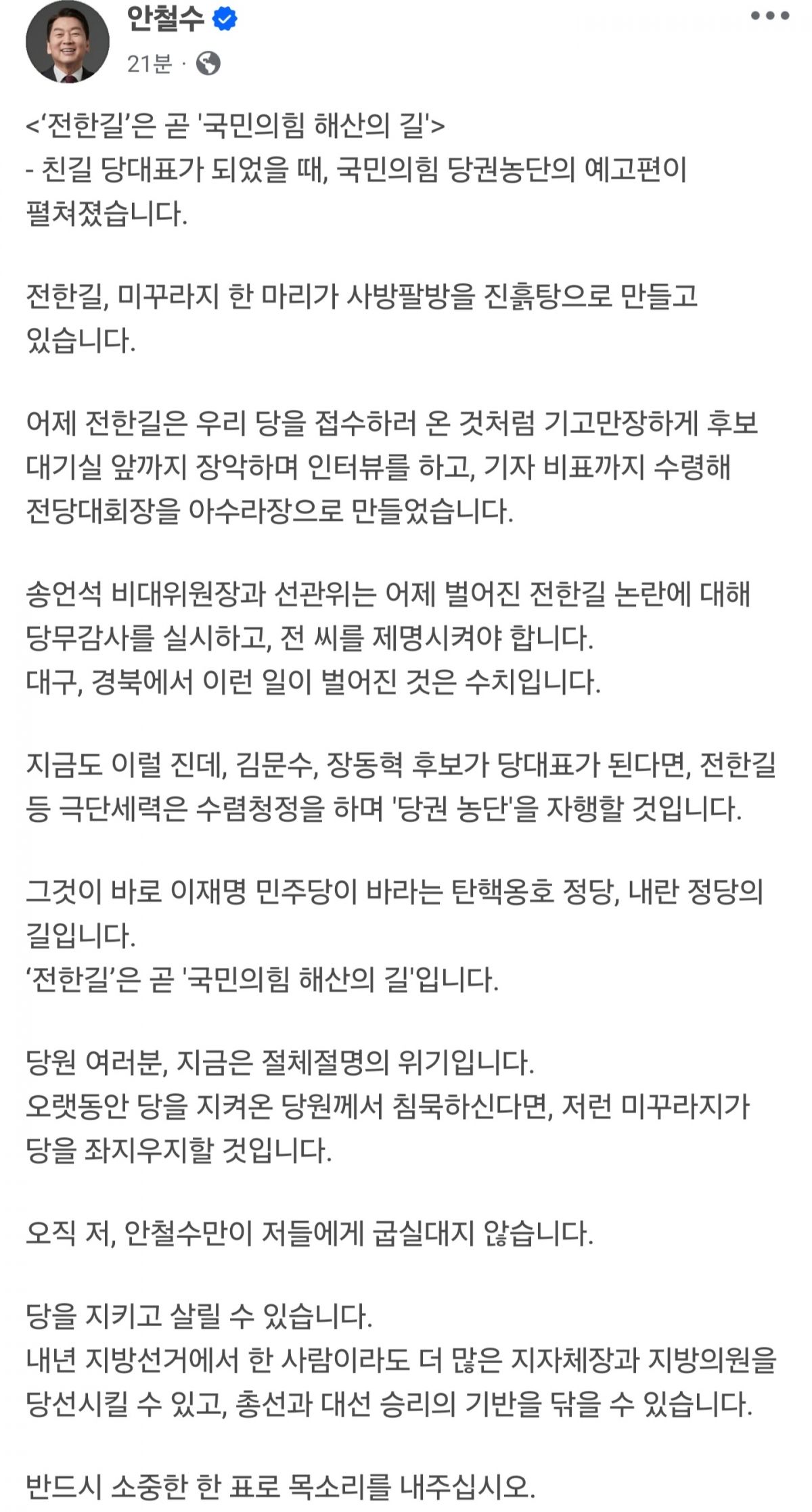This screenshot has height=1512, width=812.
Task: Tap the globe privacy icon
Action: click(208, 64)
